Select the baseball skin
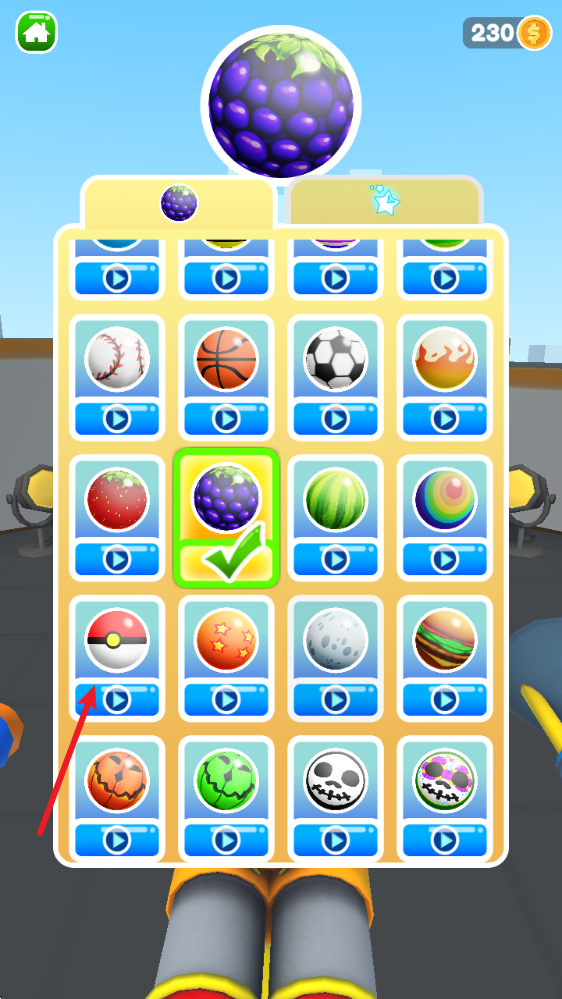The width and height of the screenshot is (562, 999). pyautogui.click(x=117, y=377)
